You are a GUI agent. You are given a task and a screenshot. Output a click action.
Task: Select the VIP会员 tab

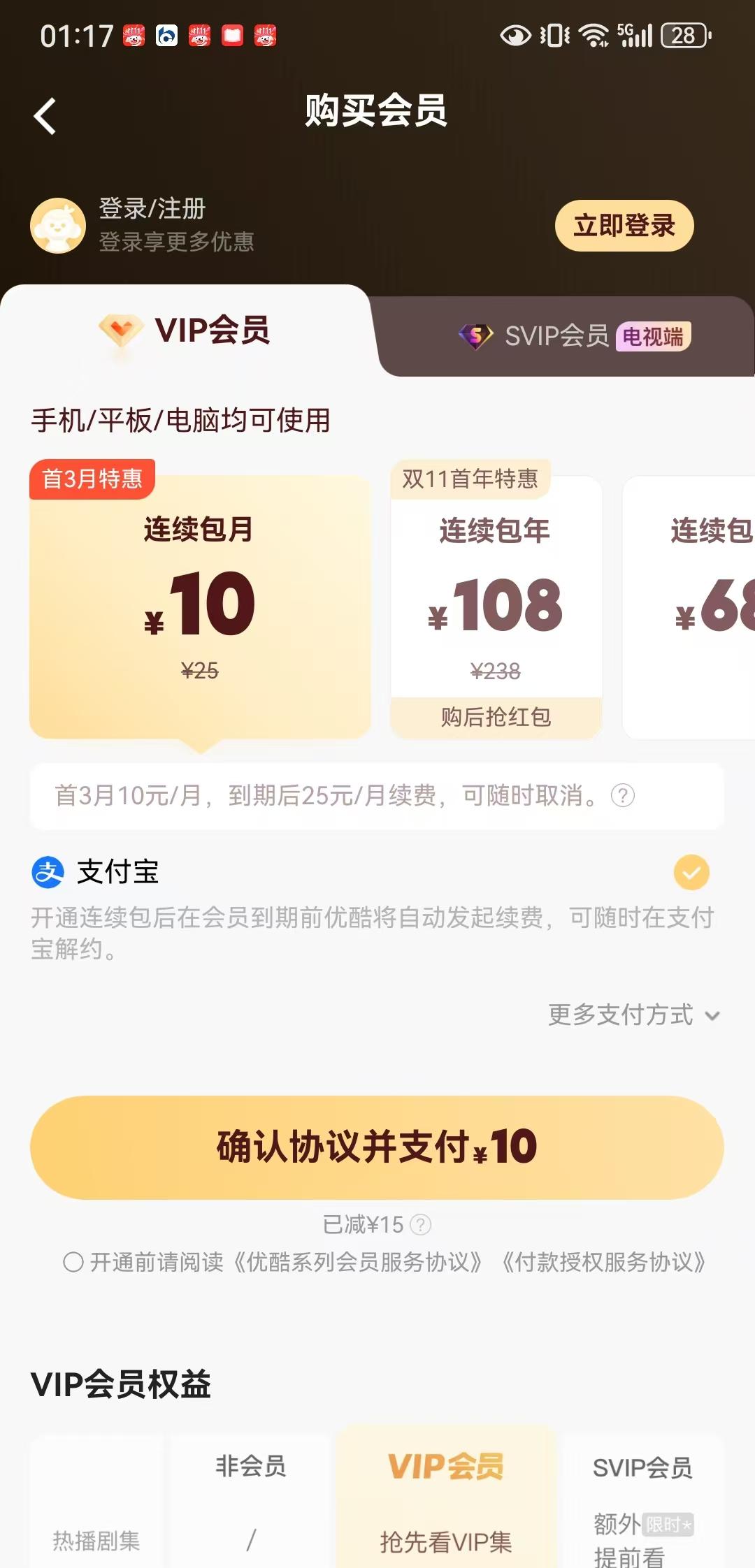(185, 330)
